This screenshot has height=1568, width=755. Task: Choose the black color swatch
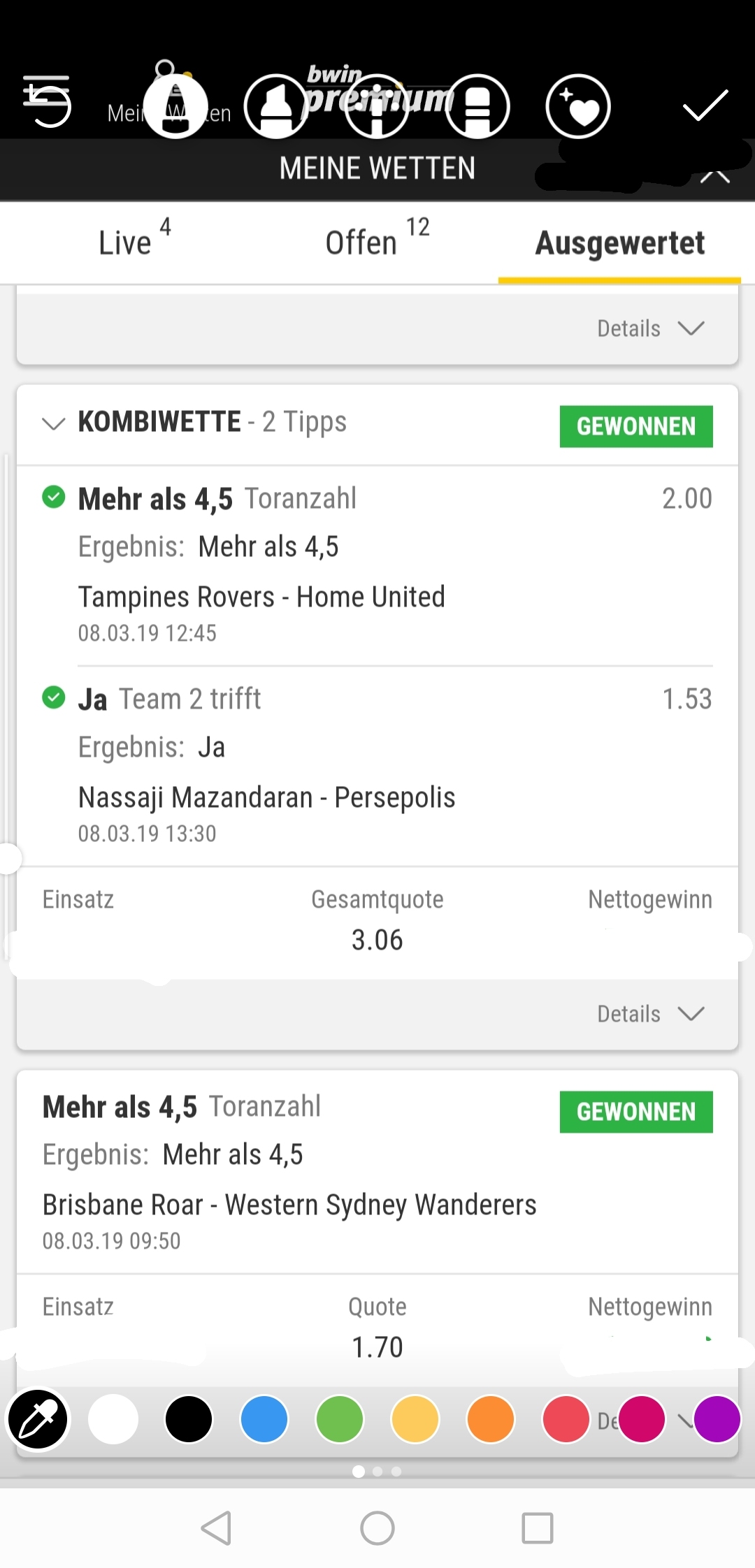(189, 1419)
